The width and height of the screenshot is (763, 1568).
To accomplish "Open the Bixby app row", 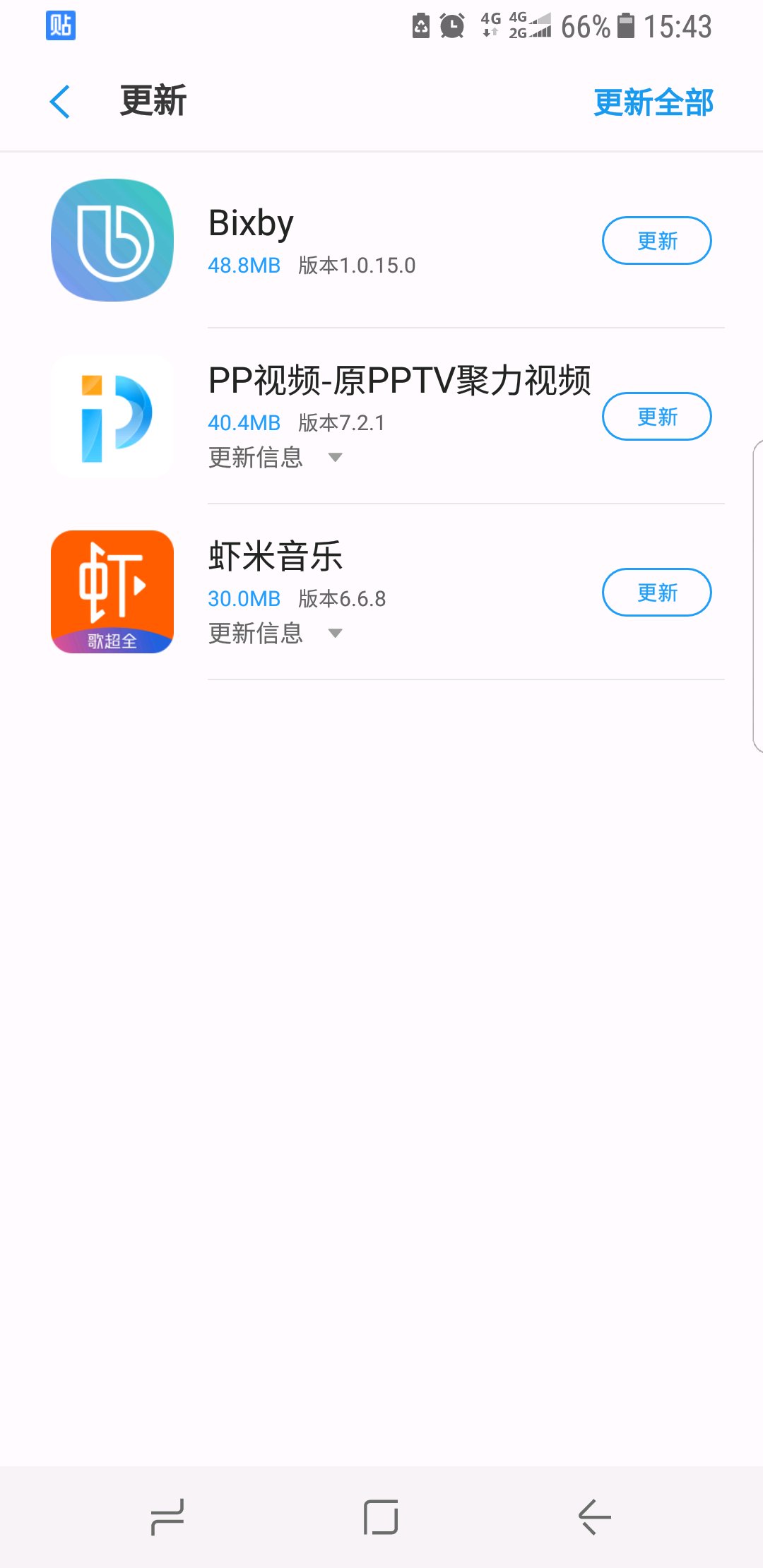I will 381,240.
